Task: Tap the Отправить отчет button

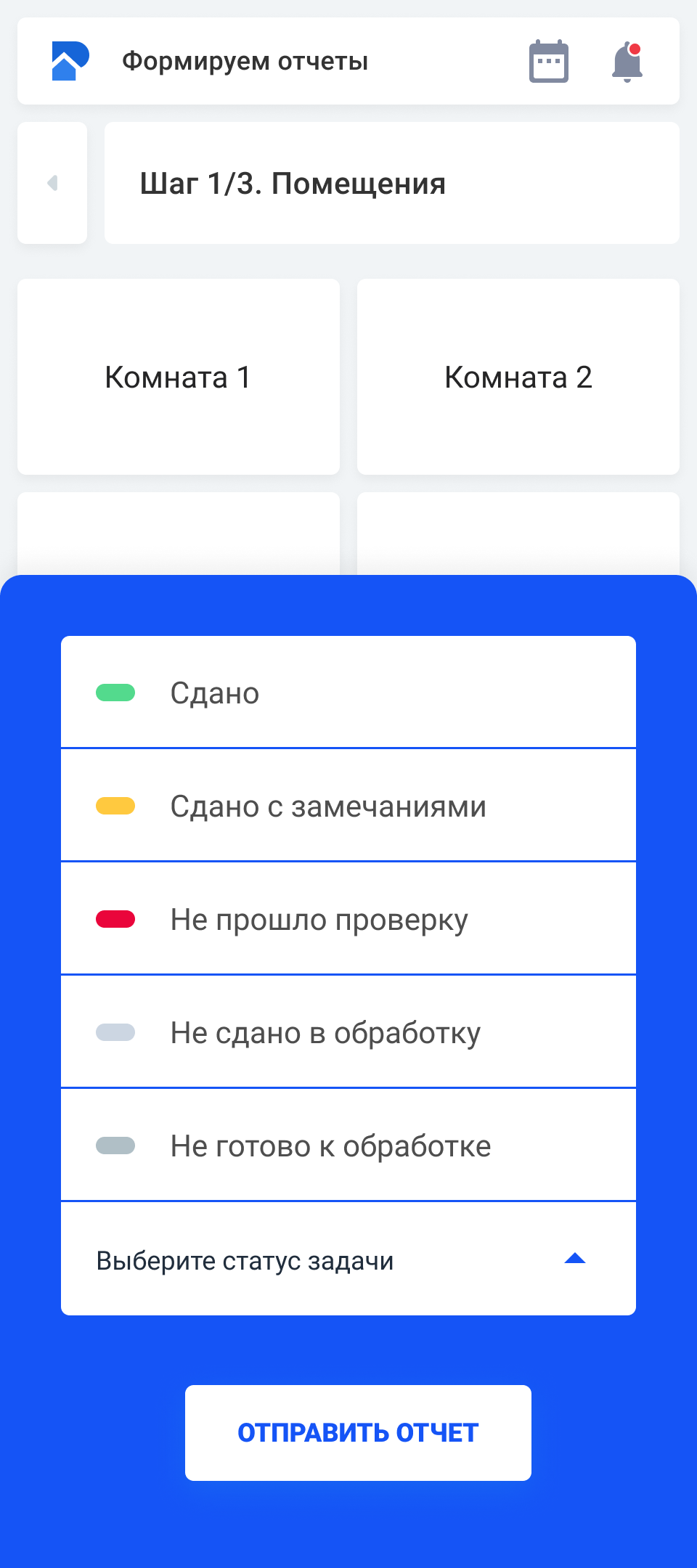Action: point(358,1432)
